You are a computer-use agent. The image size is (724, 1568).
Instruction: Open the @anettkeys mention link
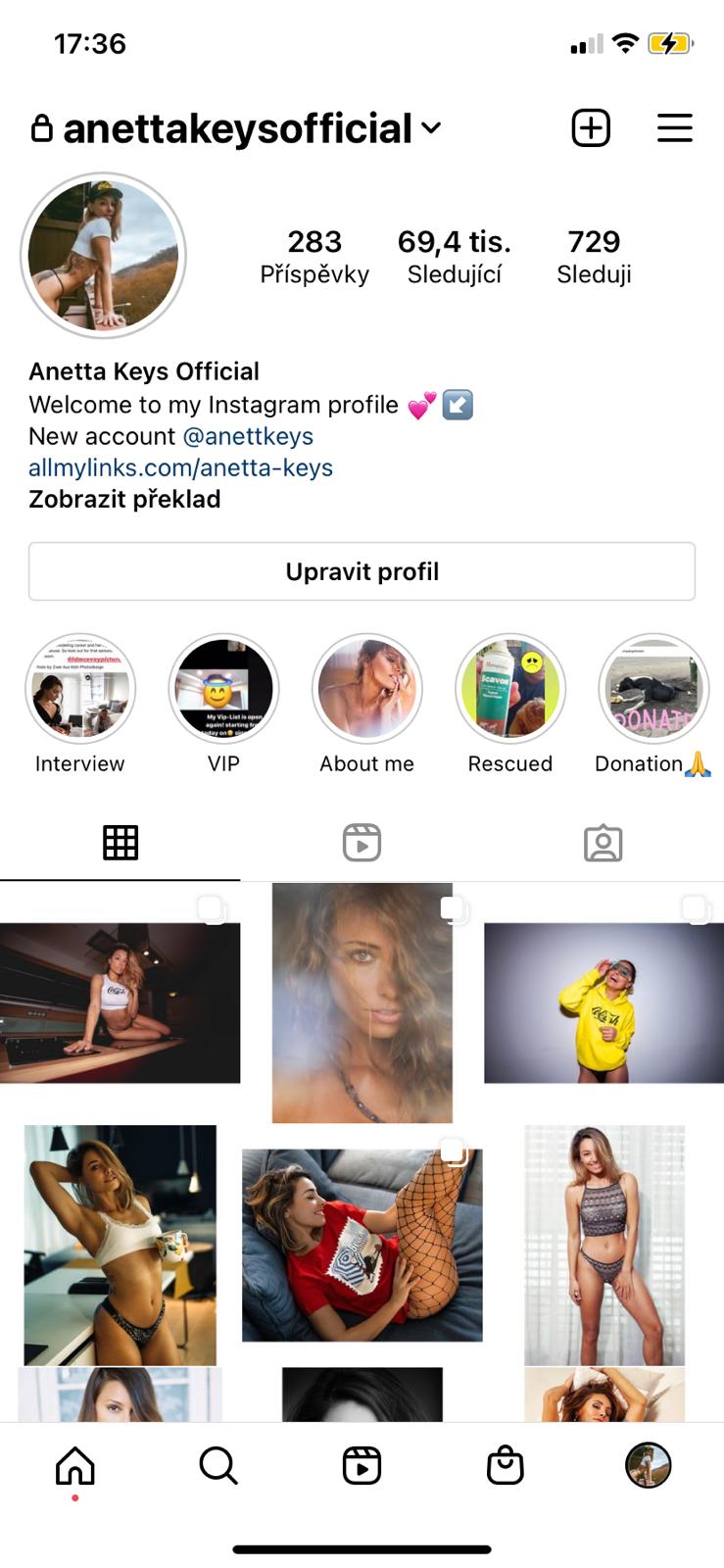(x=248, y=436)
